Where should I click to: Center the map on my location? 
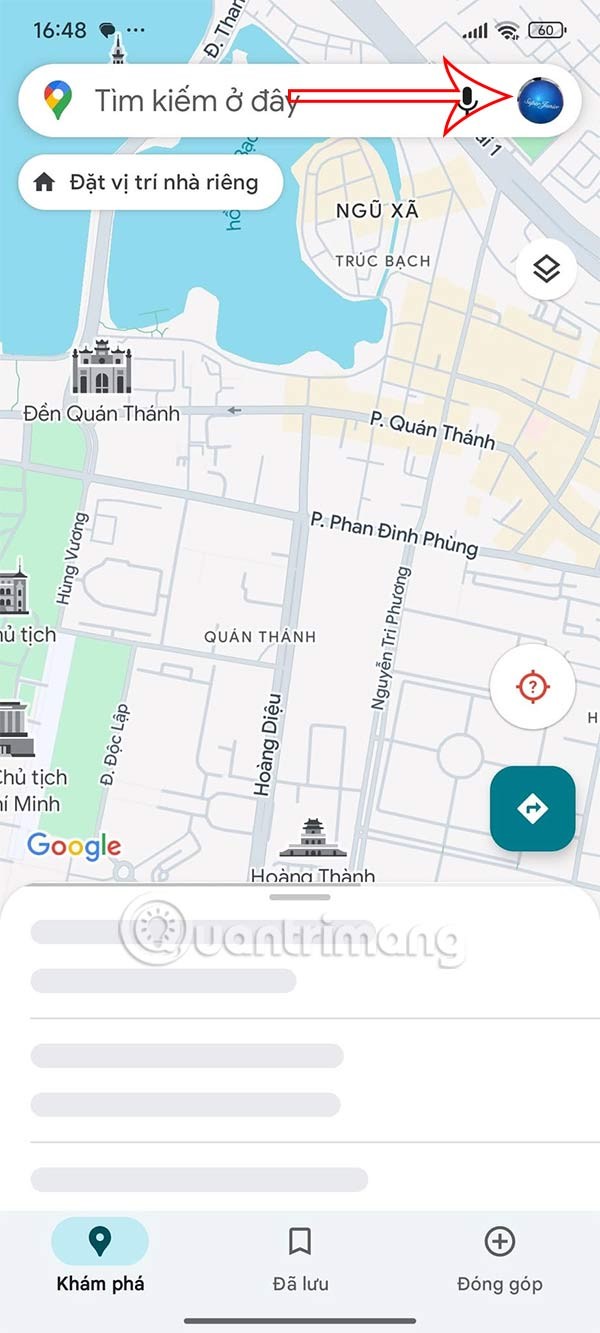point(532,687)
